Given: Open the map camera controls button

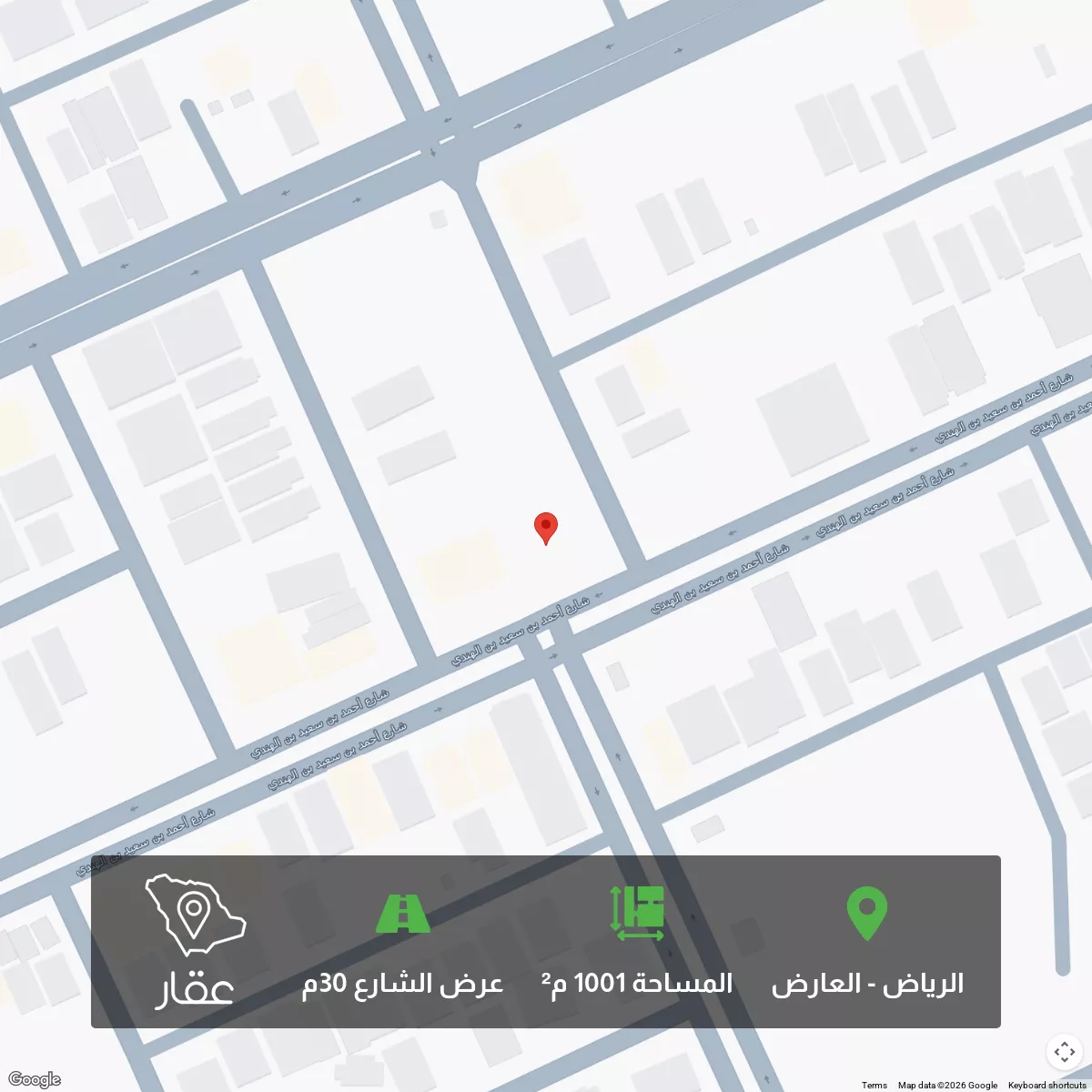Looking at the screenshot, I should tap(1064, 1053).
